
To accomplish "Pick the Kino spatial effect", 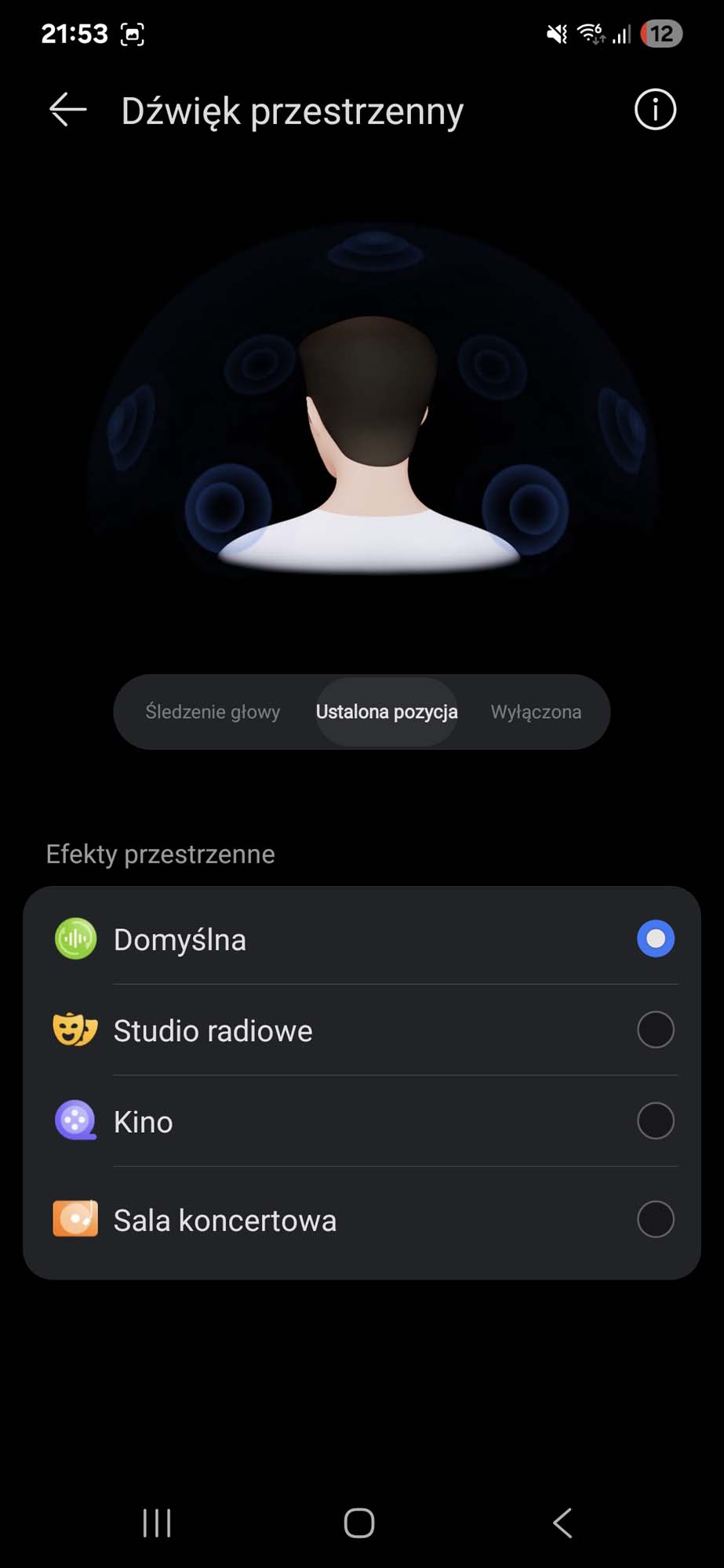I will pos(362,1120).
